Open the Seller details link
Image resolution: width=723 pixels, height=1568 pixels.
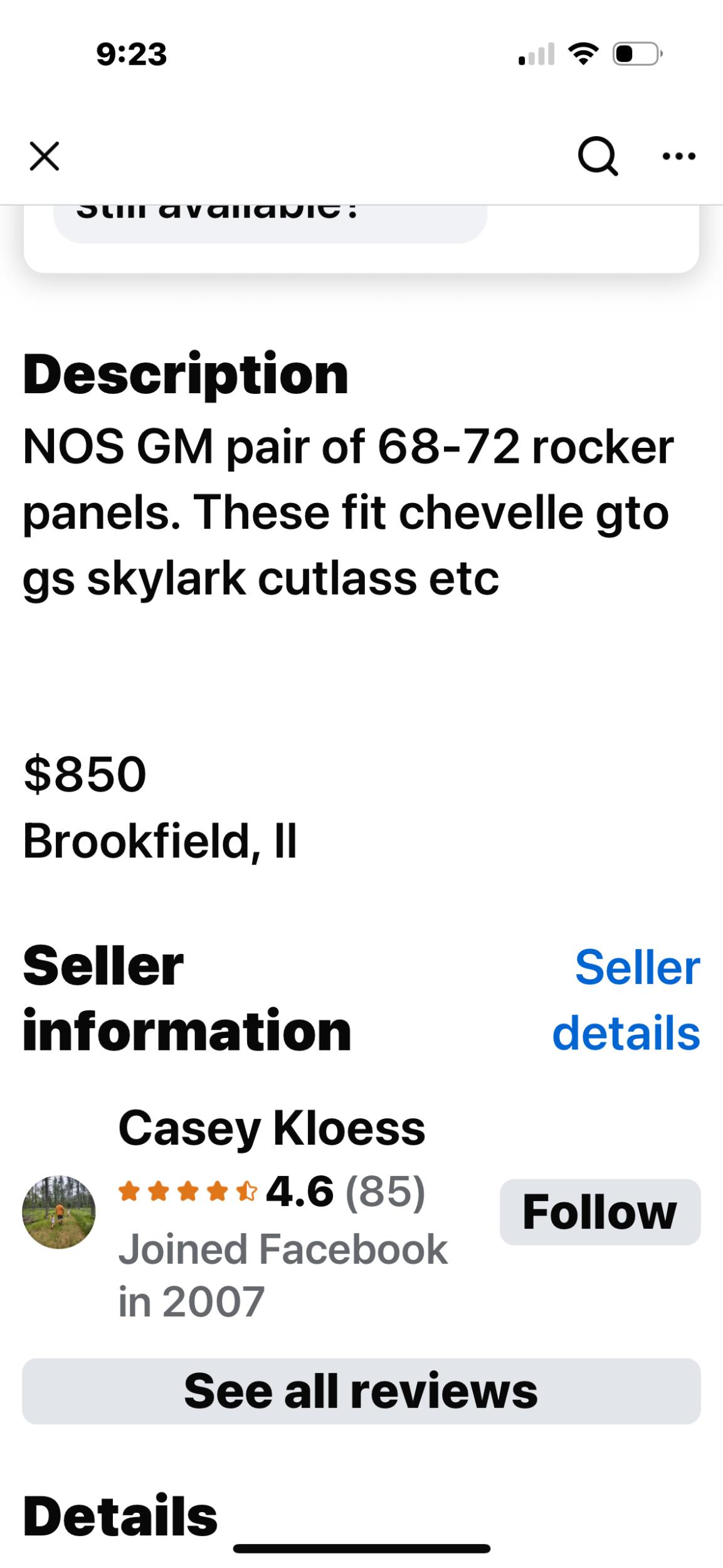(x=626, y=1000)
